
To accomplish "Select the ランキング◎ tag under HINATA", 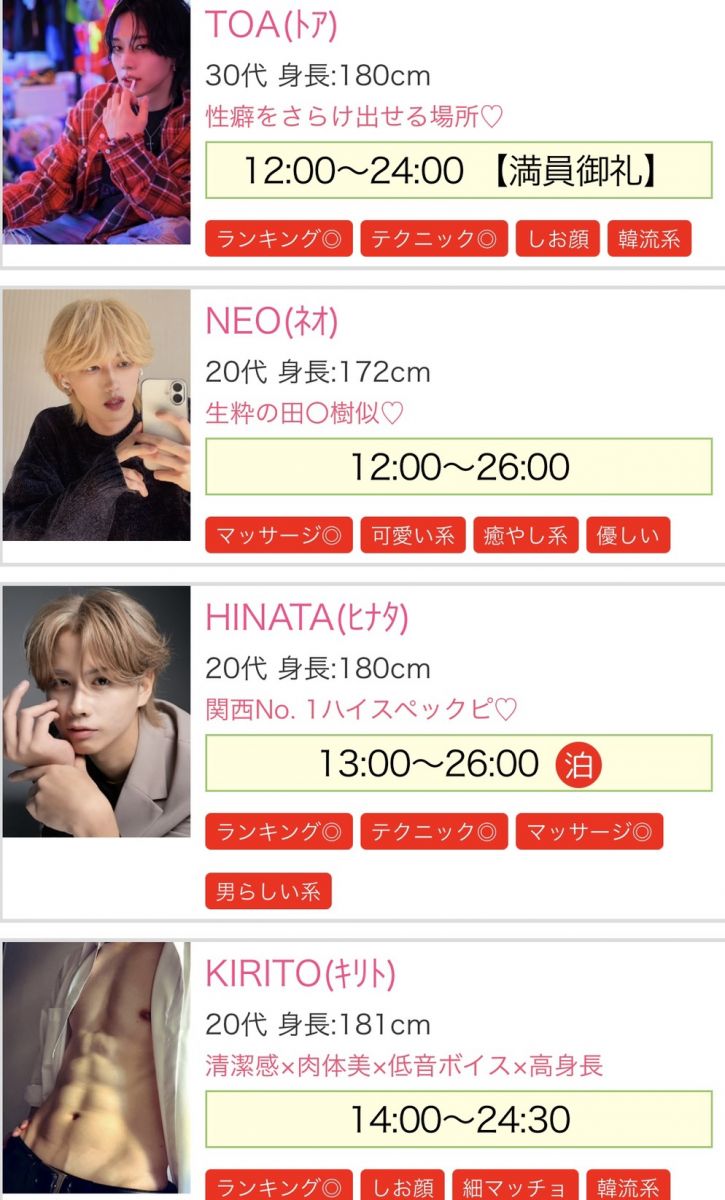I will (279, 831).
